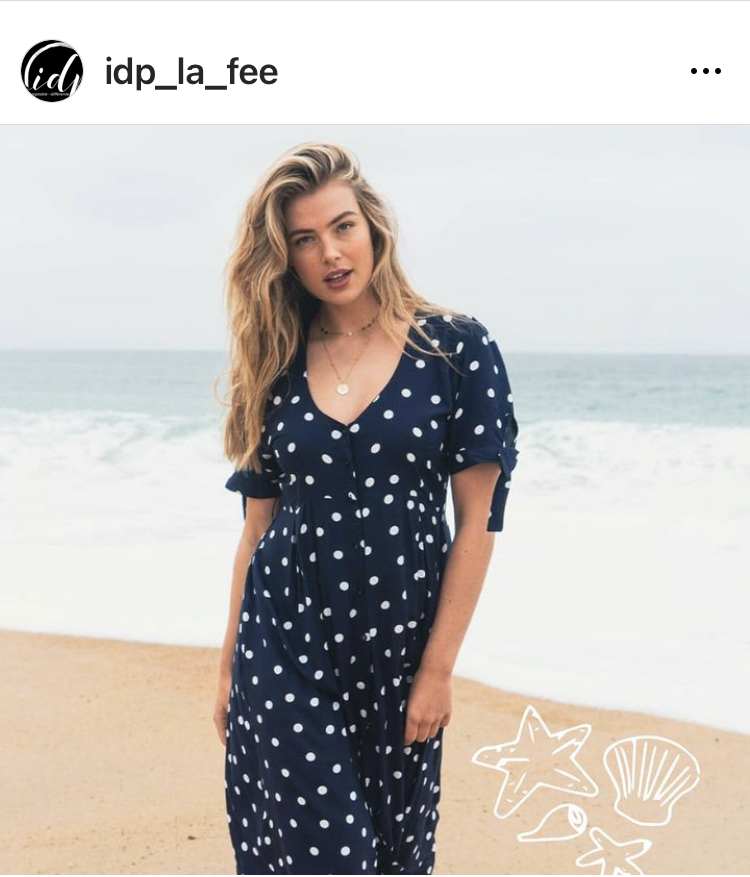This screenshot has width=750, height=877.
Task: Open the post's three-dot options menu
Action: 705,72
